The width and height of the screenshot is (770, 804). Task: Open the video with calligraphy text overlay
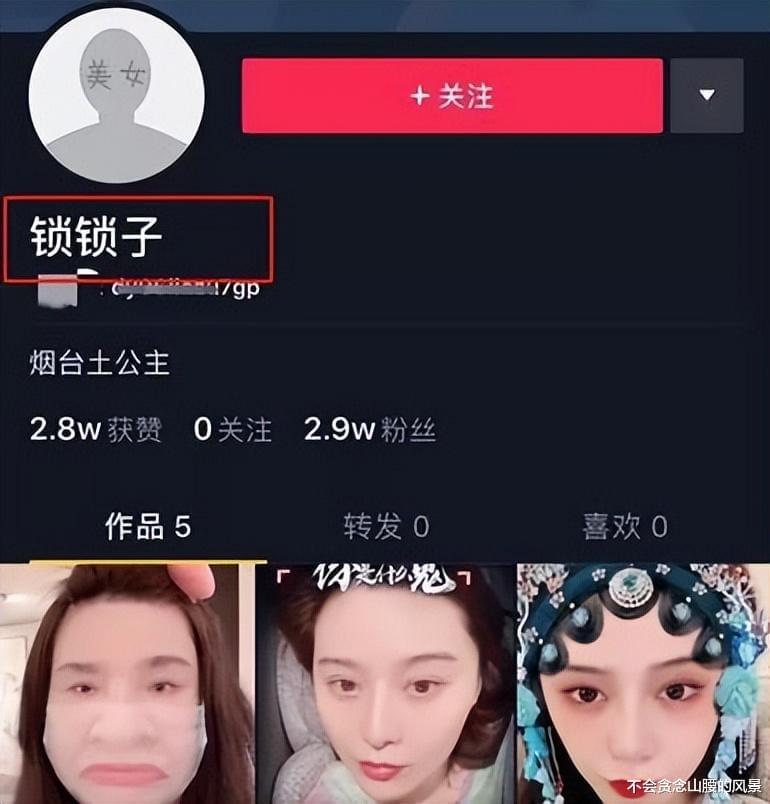tap(386, 685)
